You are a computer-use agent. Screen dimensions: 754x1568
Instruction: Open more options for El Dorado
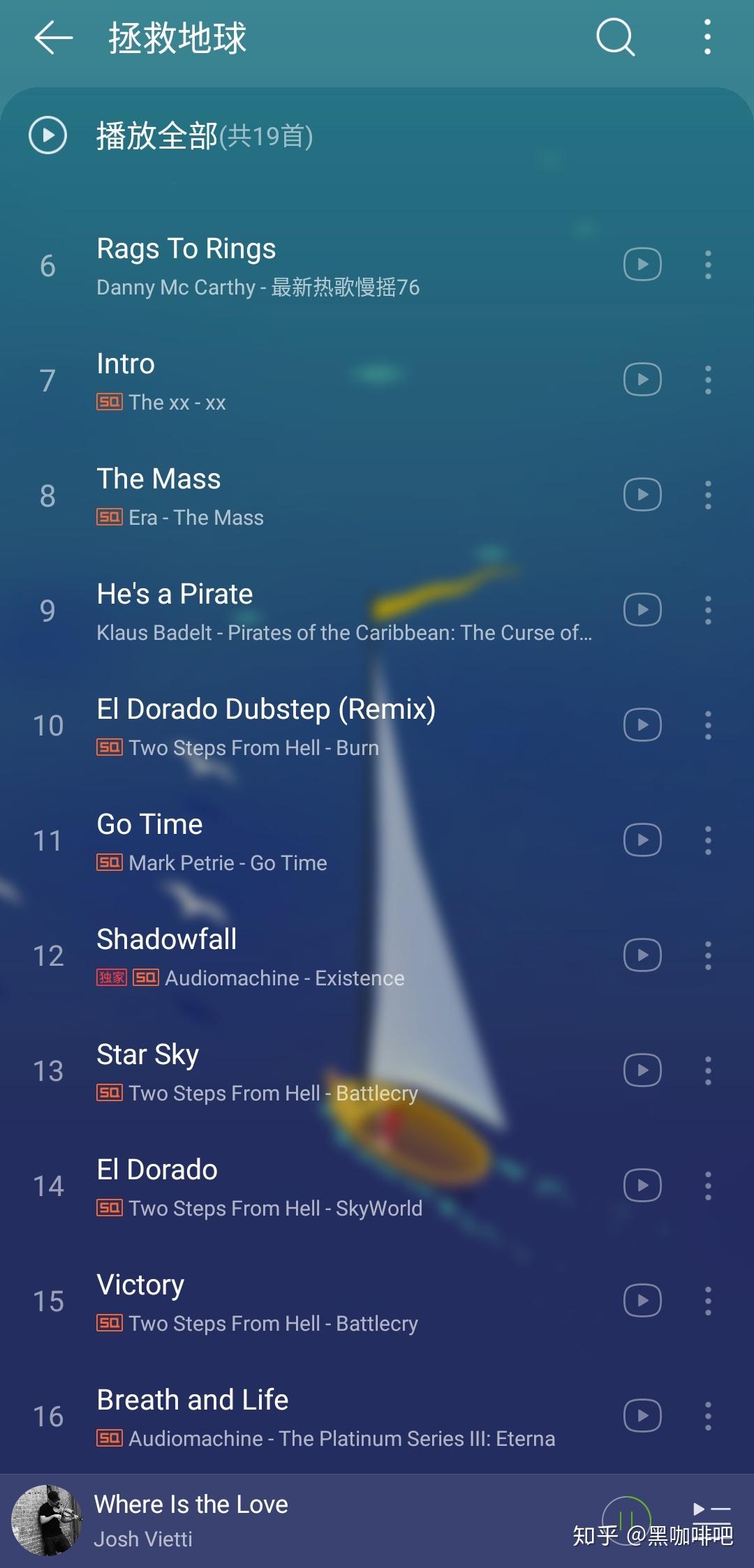707,1186
